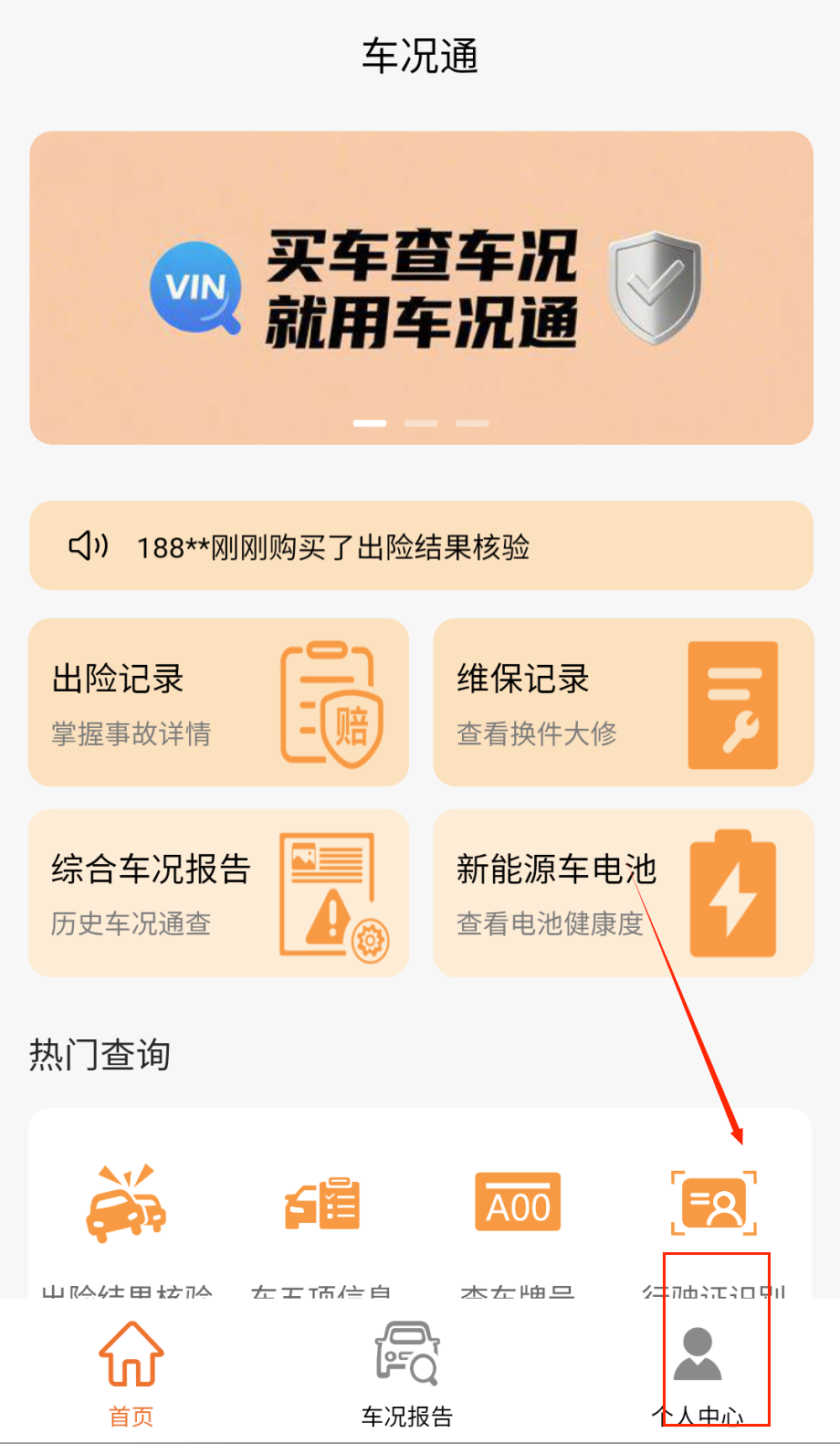Open the ID card scan icon
The image size is (840, 1444).
click(x=713, y=1204)
